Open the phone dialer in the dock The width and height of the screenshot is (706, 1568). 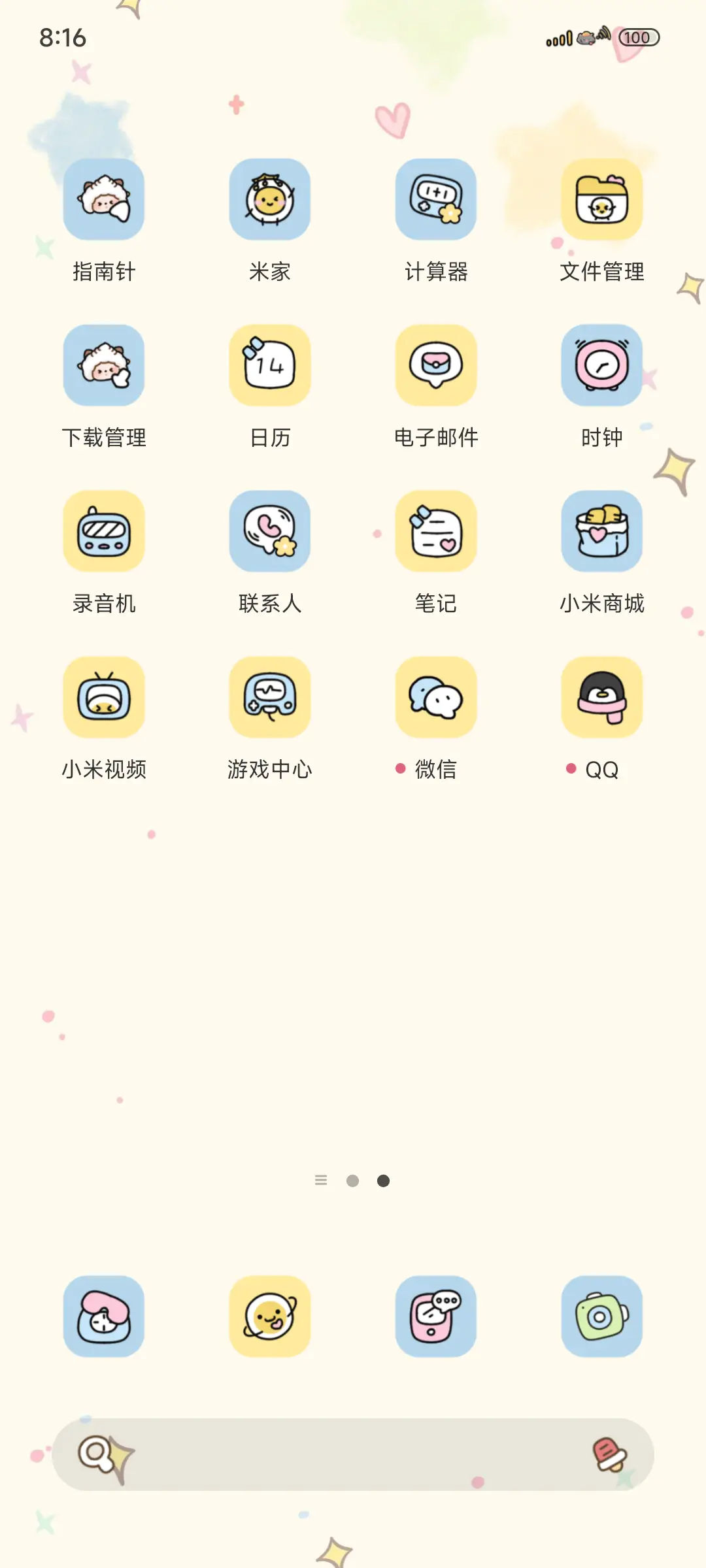click(104, 1317)
